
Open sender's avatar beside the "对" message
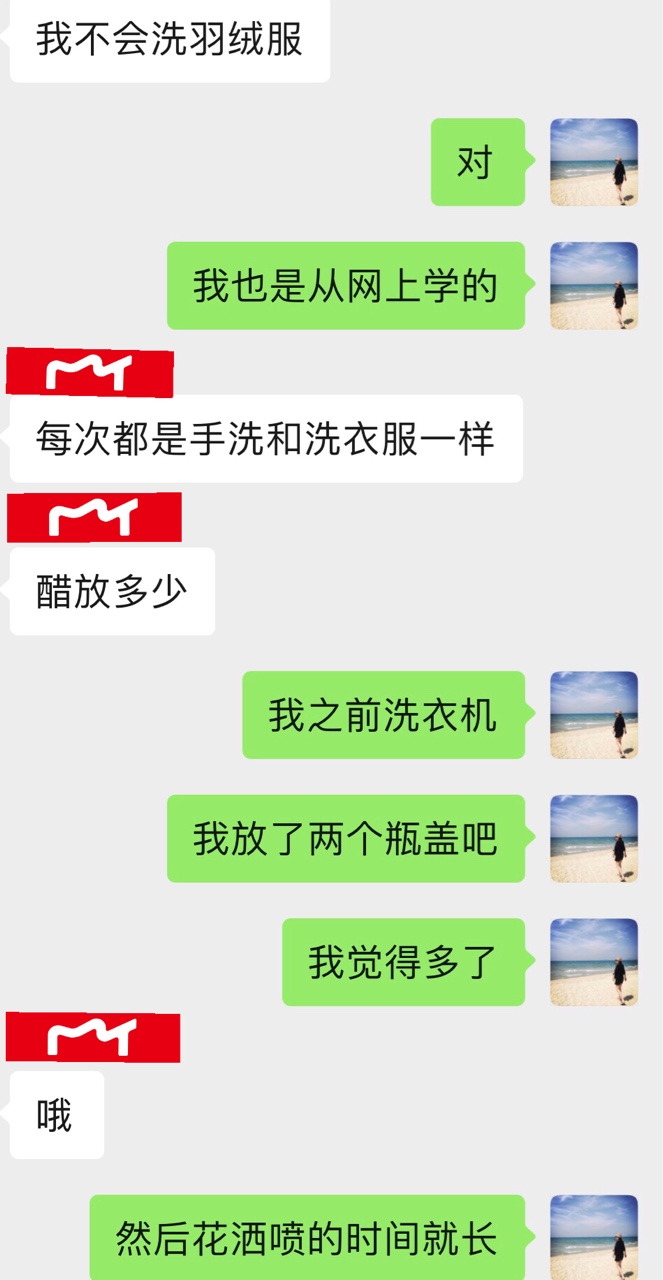point(594,162)
